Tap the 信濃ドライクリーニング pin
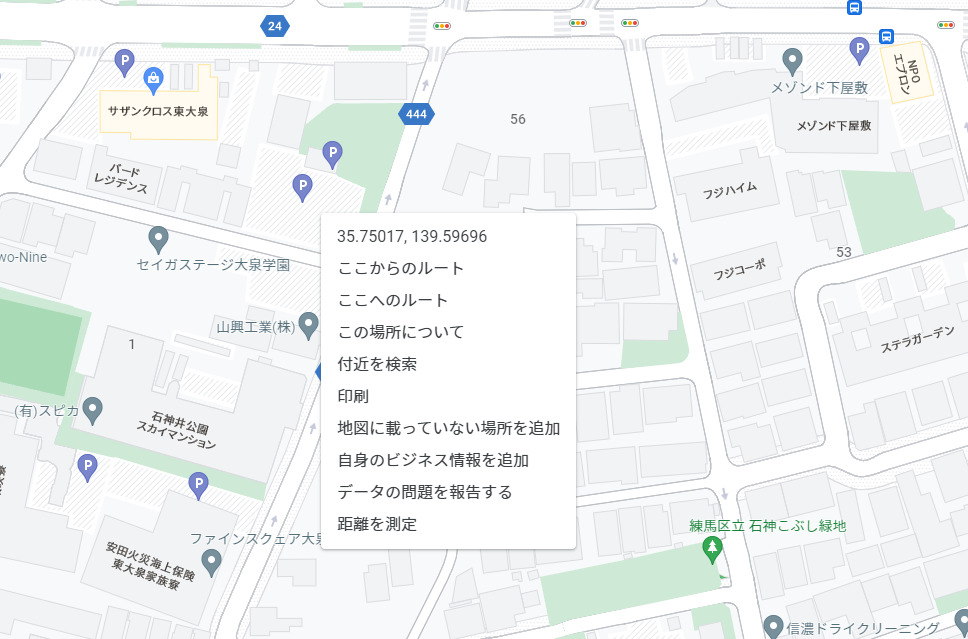The width and height of the screenshot is (968, 639). [x=772, y=626]
